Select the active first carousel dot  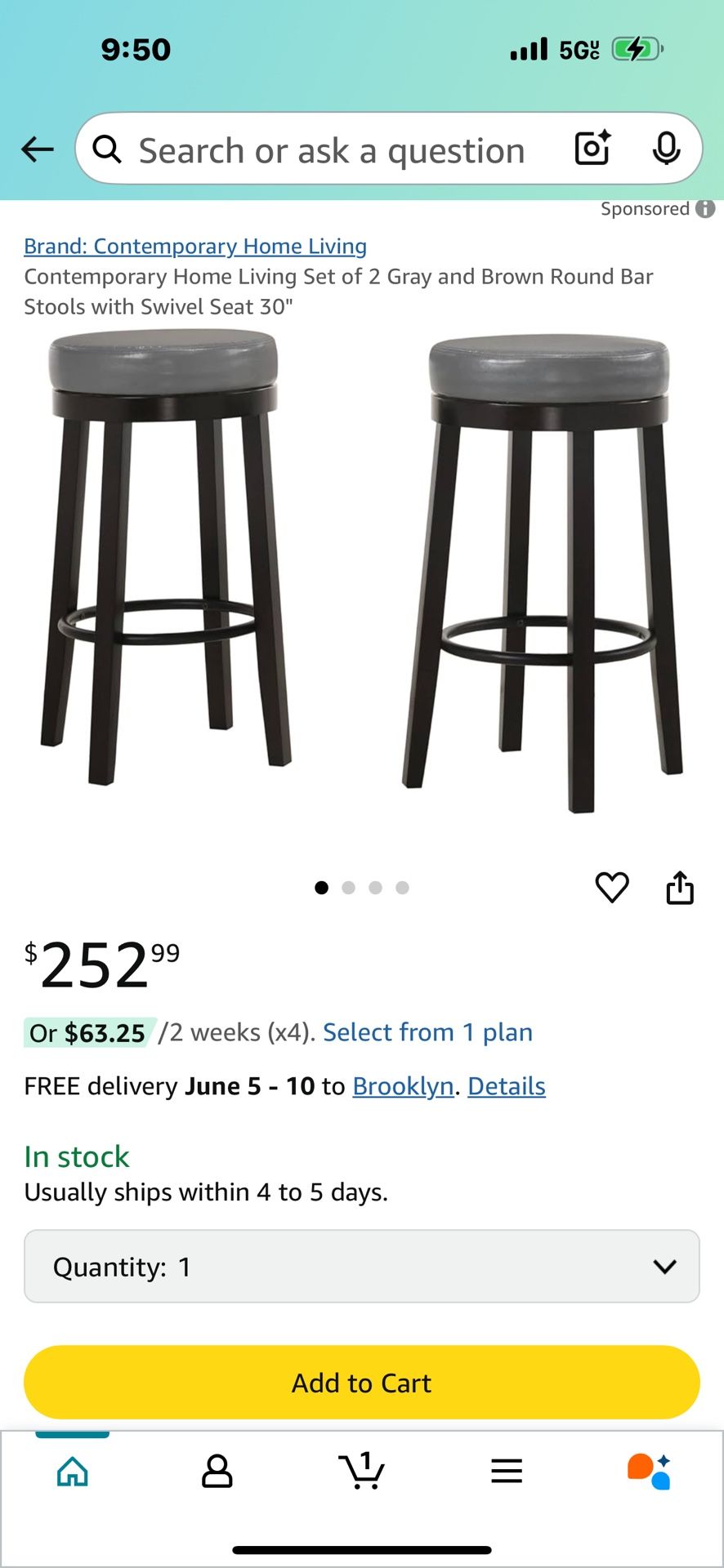322,888
